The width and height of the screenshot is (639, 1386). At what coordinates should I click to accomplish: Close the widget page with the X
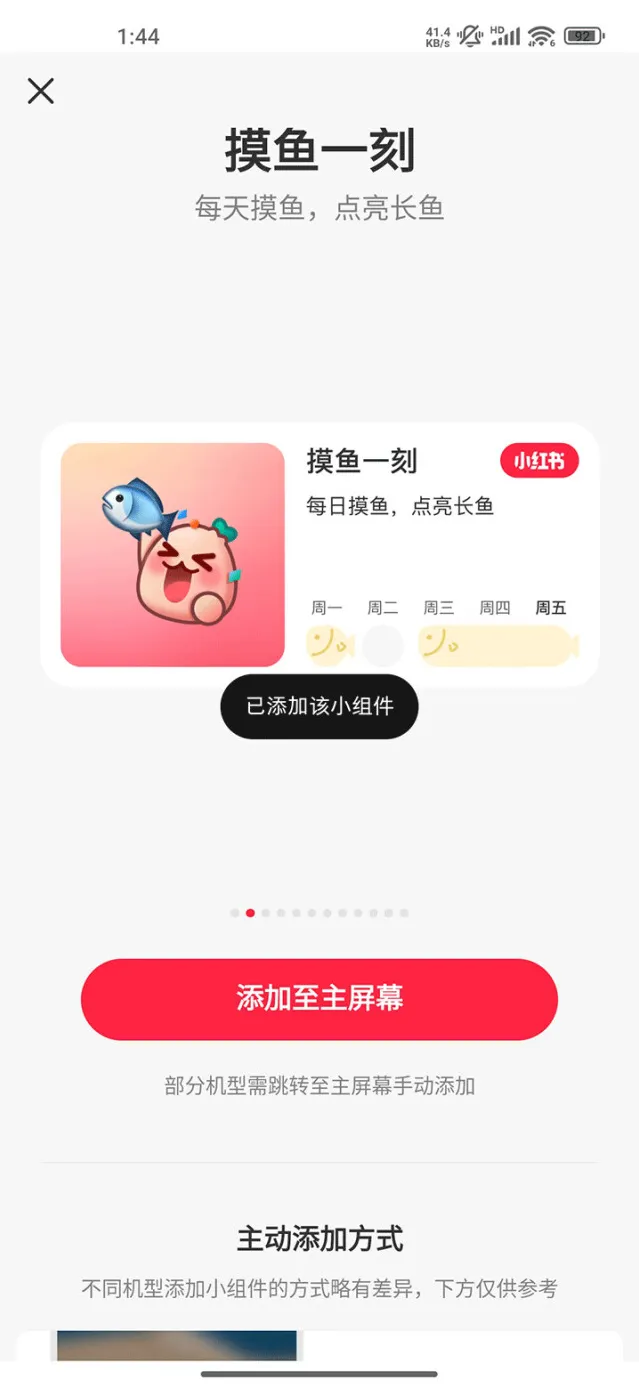[x=41, y=92]
